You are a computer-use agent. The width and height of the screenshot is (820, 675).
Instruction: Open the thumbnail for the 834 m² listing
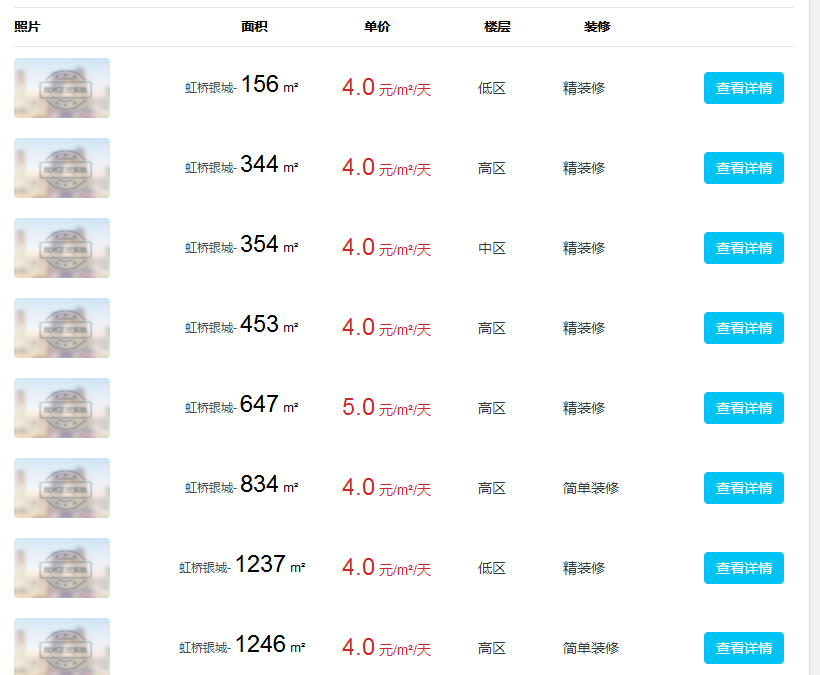[62, 488]
